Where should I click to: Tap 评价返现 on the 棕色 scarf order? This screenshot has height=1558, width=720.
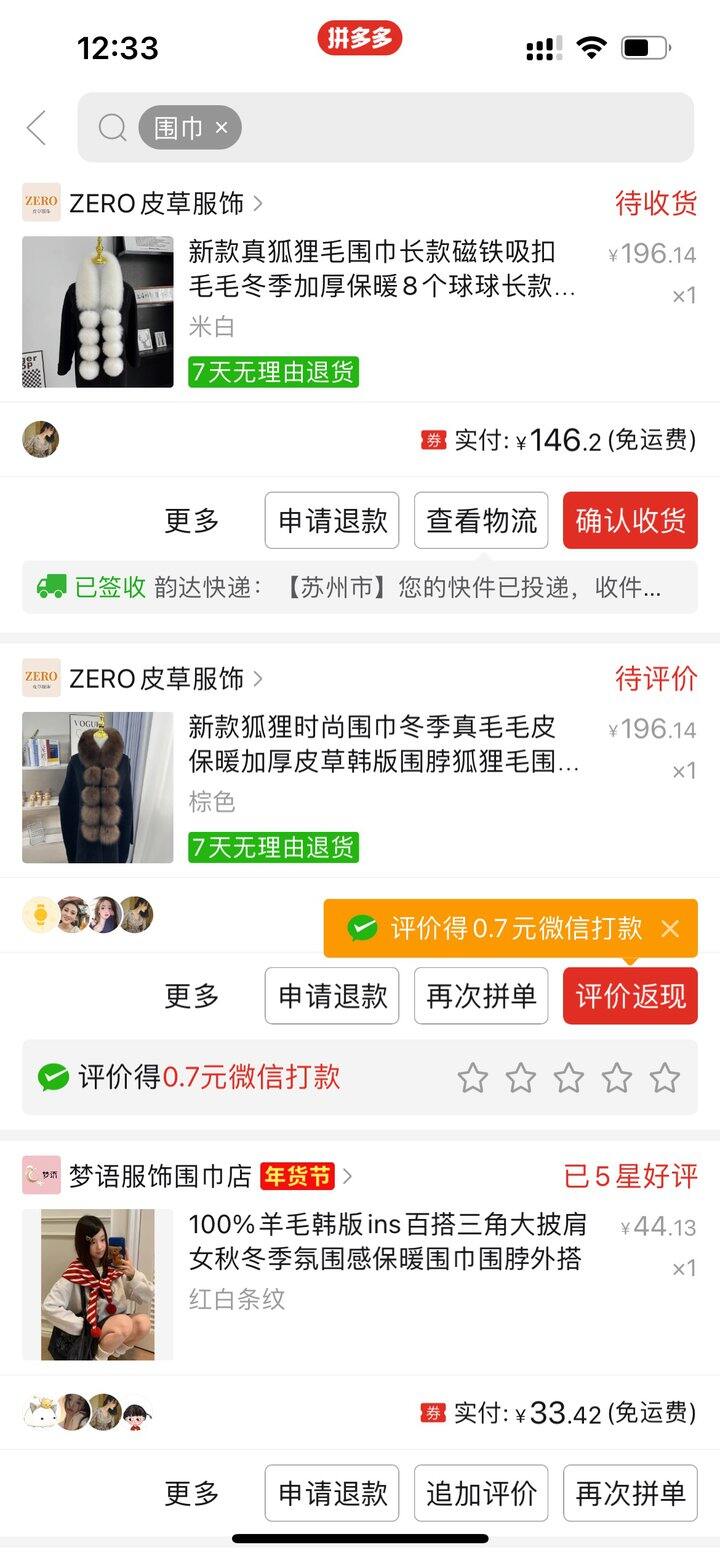(x=630, y=996)
